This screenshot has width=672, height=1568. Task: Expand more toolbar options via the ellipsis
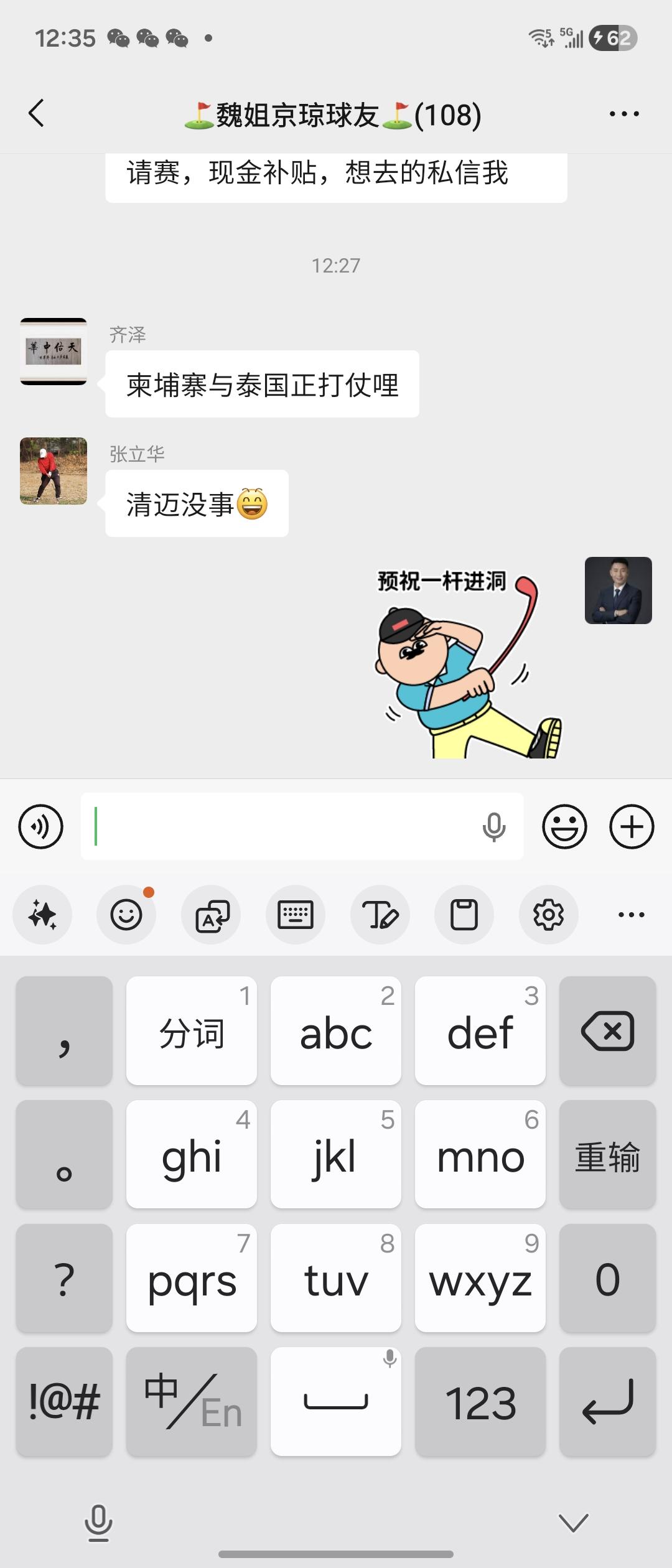(x=631, y=915)
